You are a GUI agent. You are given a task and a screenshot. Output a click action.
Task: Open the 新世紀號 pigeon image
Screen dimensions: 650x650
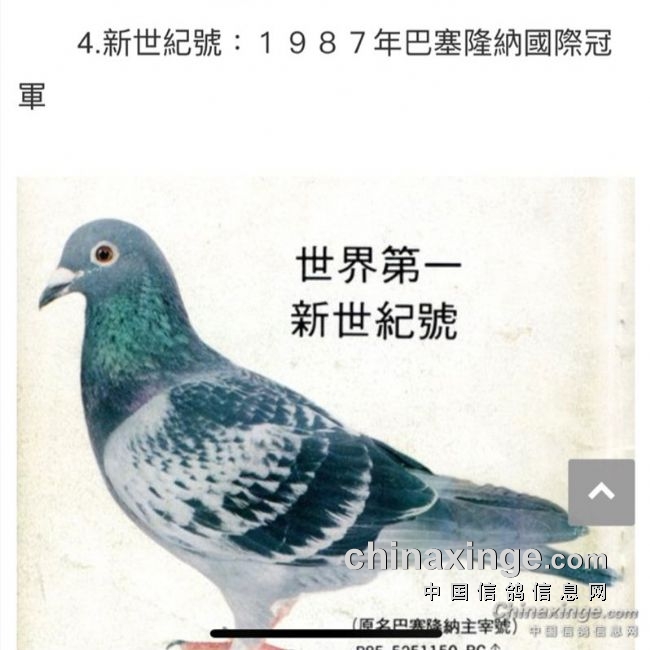[300, 400]
